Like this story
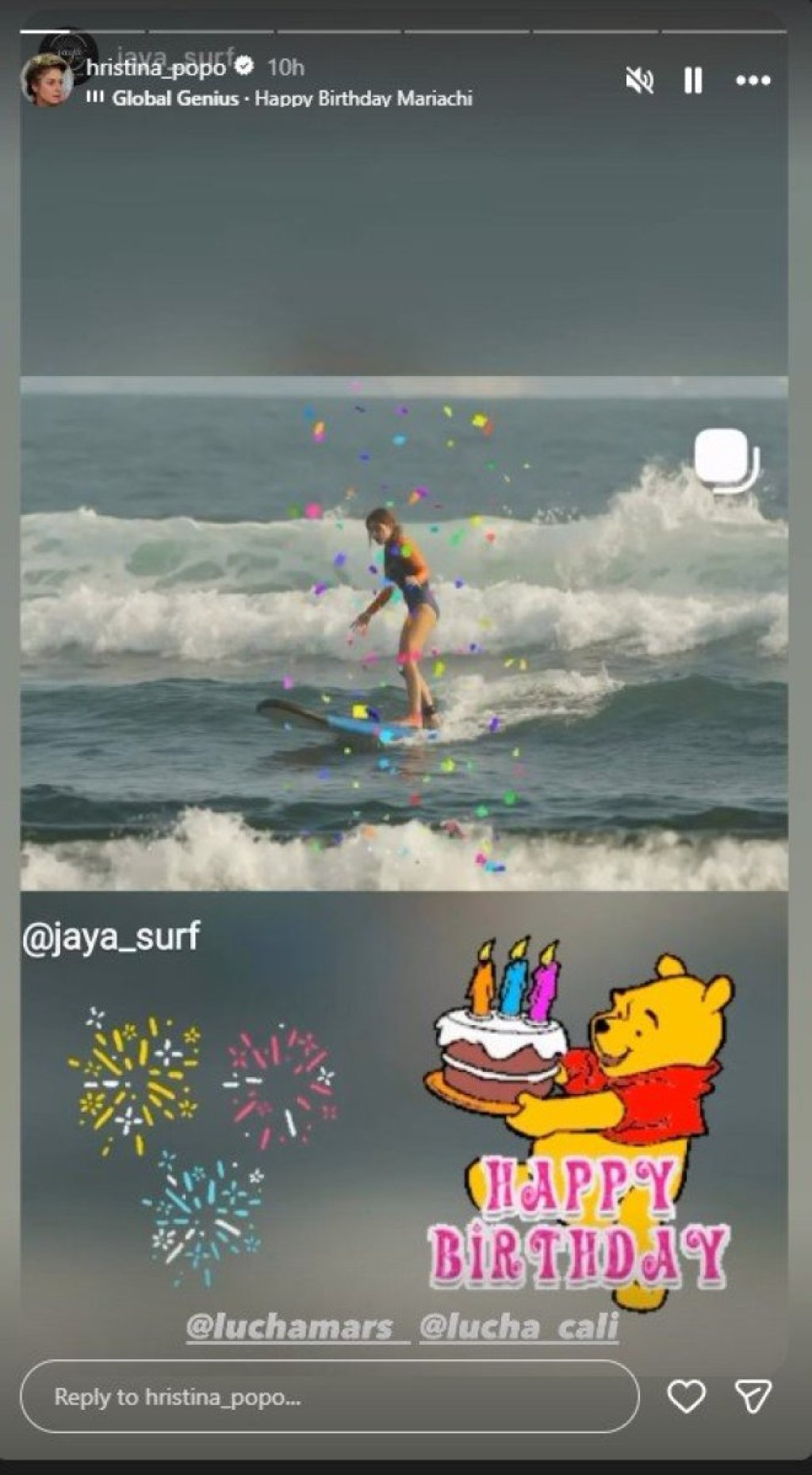 click(686, 1397)
